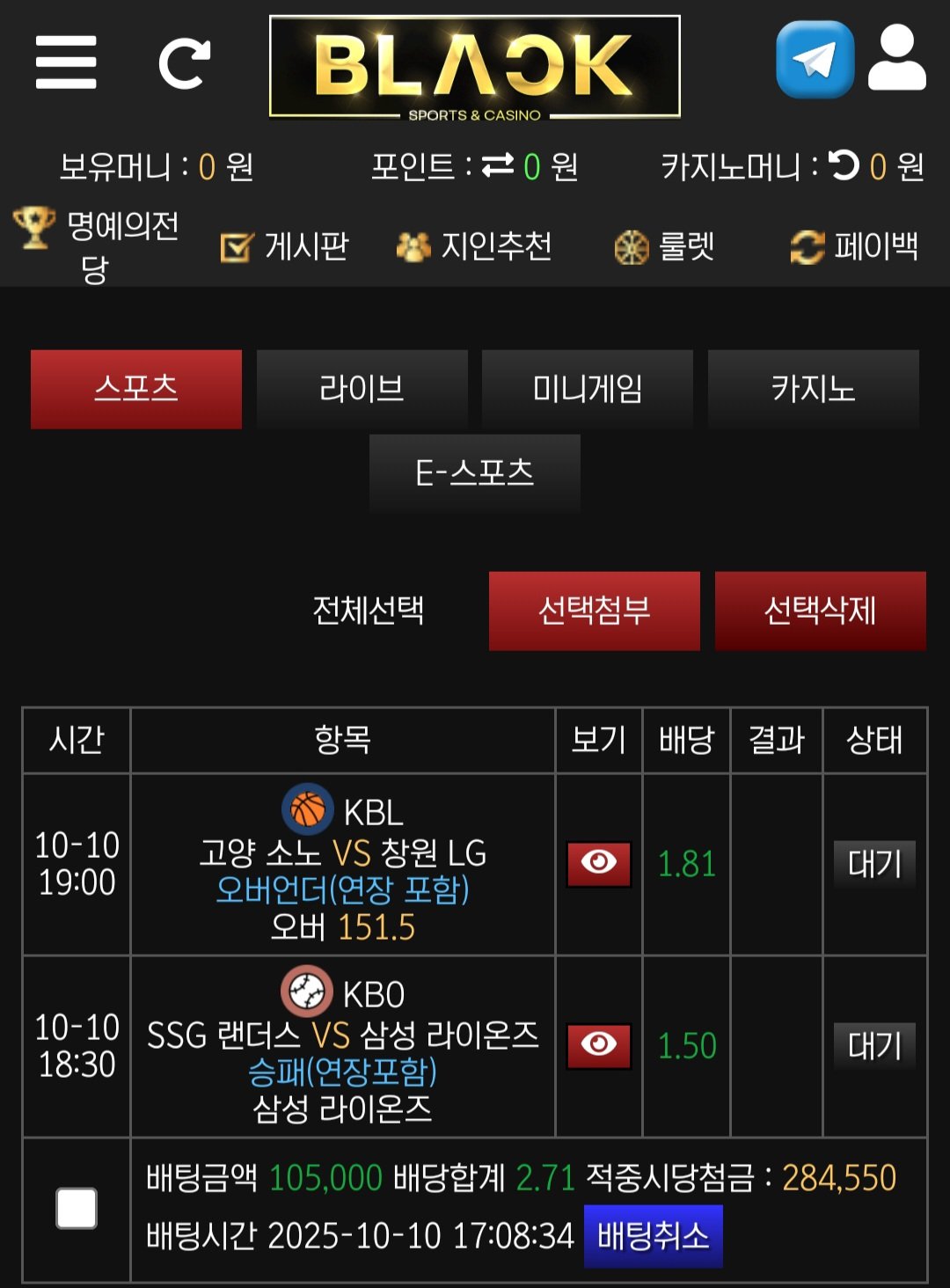Cancel the bet with 배팅취소
The image size is (950, 1288).
[653, 1236]
